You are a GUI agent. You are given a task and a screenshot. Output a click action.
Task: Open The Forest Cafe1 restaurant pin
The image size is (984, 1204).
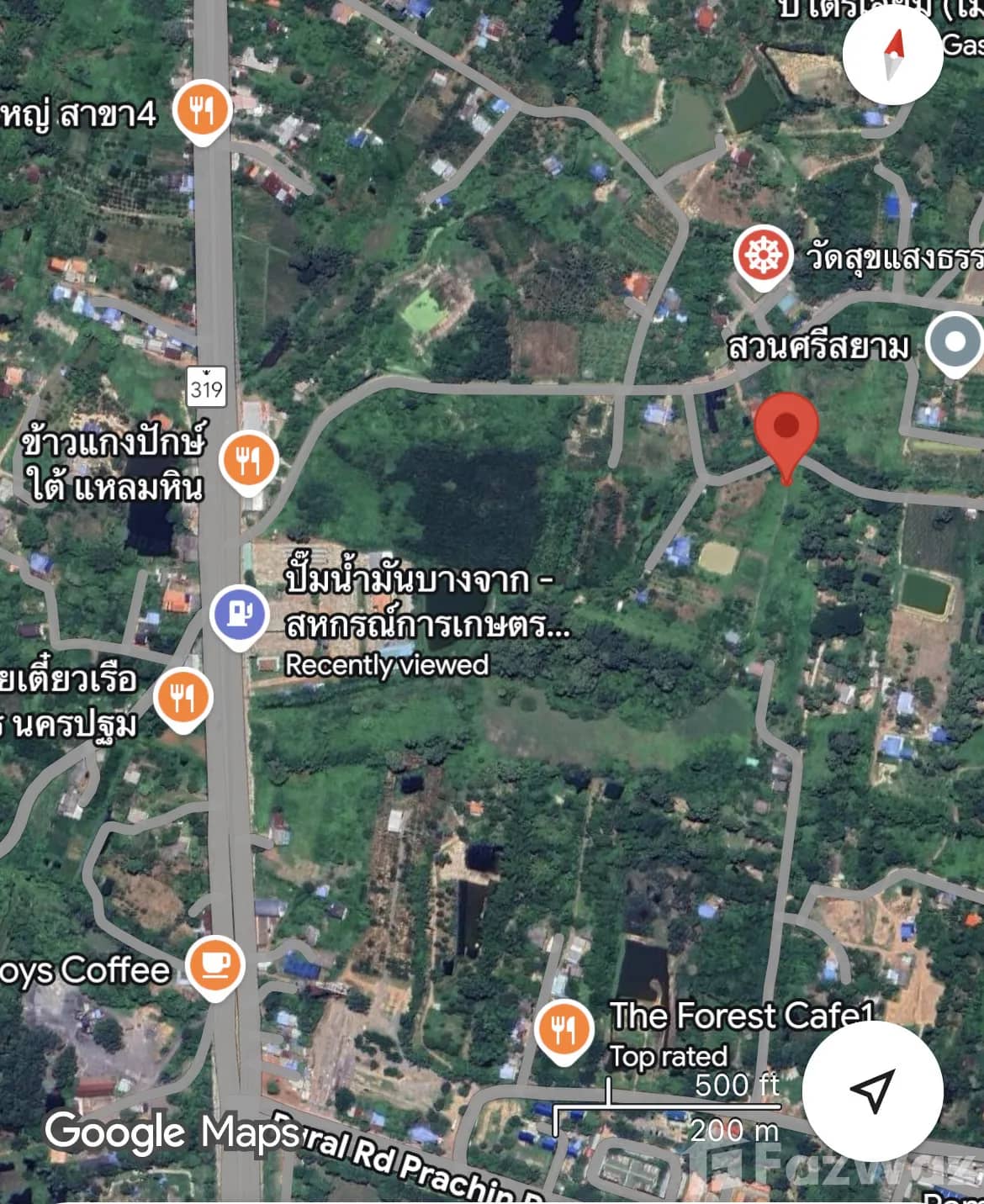click(563, 1029)
